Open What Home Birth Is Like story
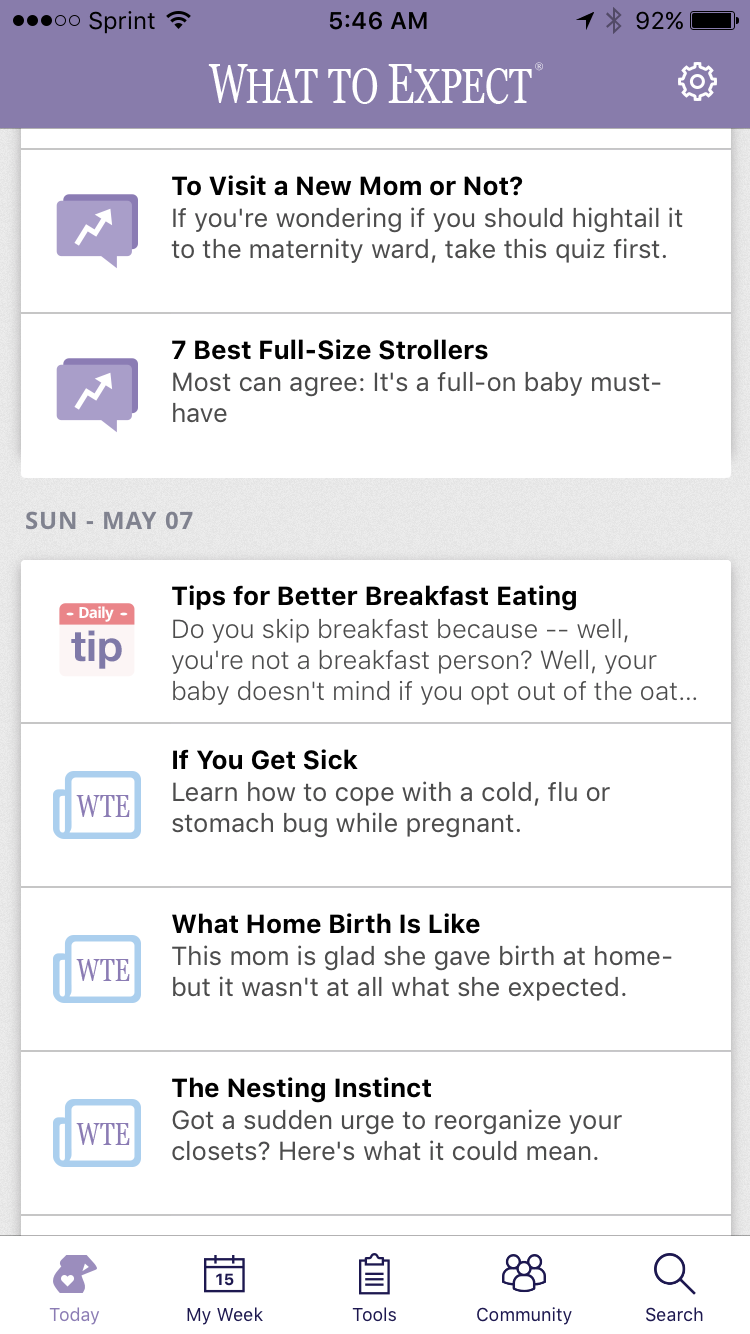750x1334 pixels. [x=375, y=969]
